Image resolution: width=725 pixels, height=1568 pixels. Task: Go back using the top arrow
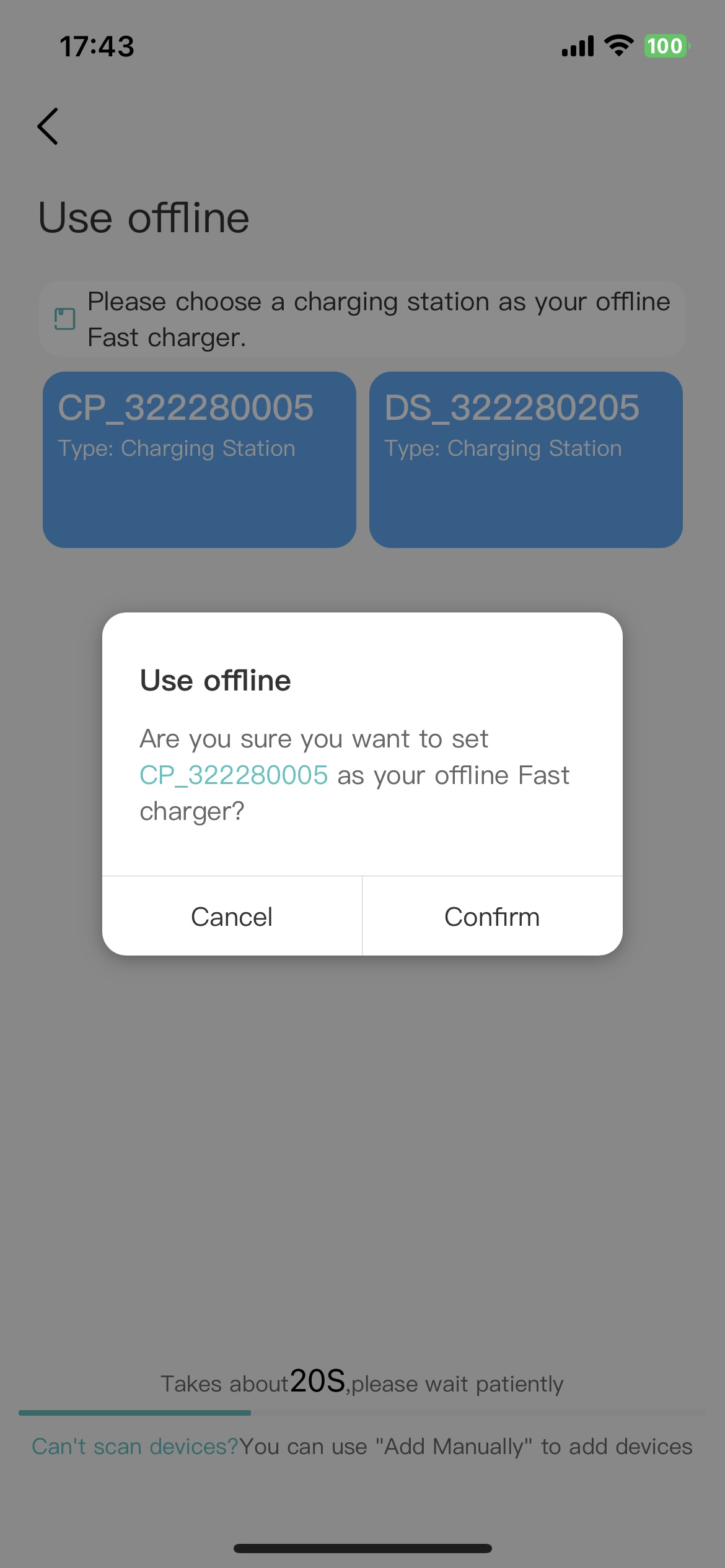pos(48,126)
